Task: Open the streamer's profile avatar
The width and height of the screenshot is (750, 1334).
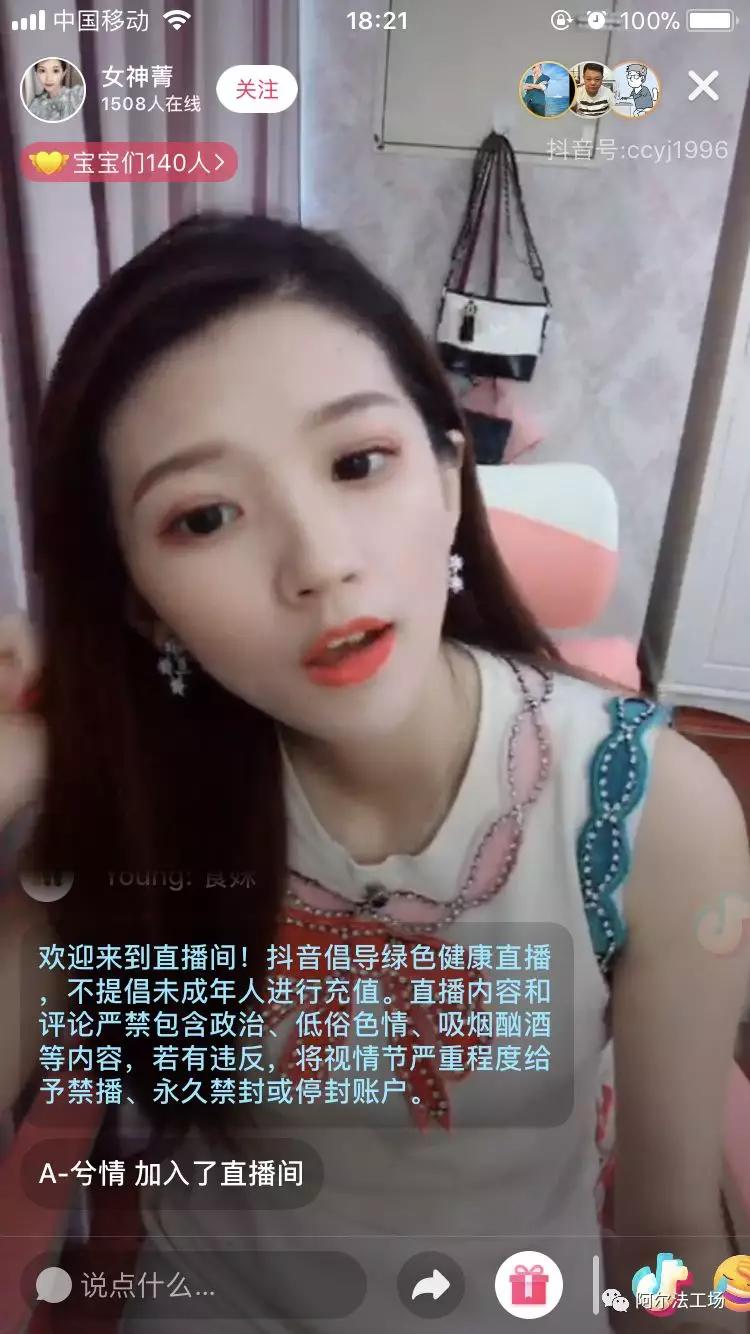Action: 53,90
